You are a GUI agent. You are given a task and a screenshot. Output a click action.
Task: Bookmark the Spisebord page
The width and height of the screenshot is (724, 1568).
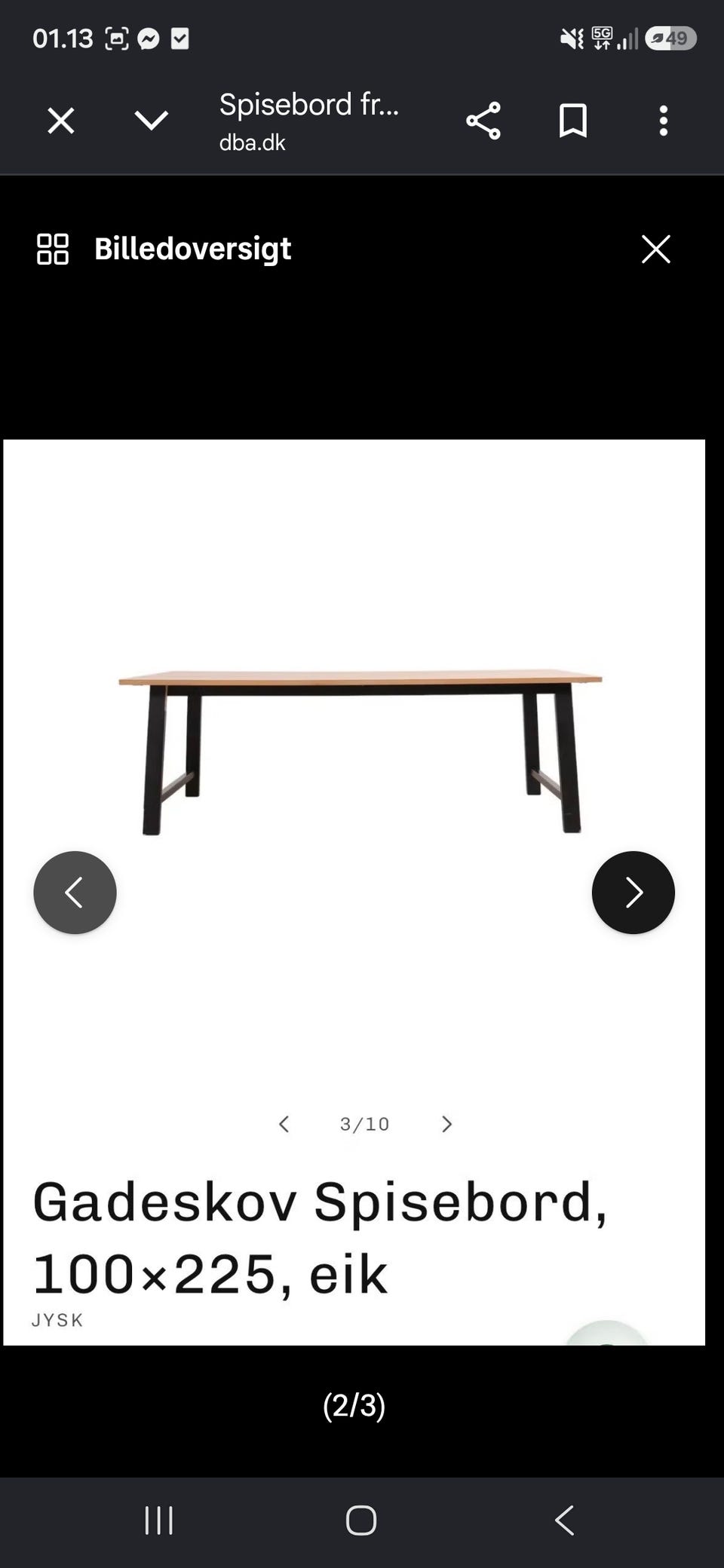573,121
